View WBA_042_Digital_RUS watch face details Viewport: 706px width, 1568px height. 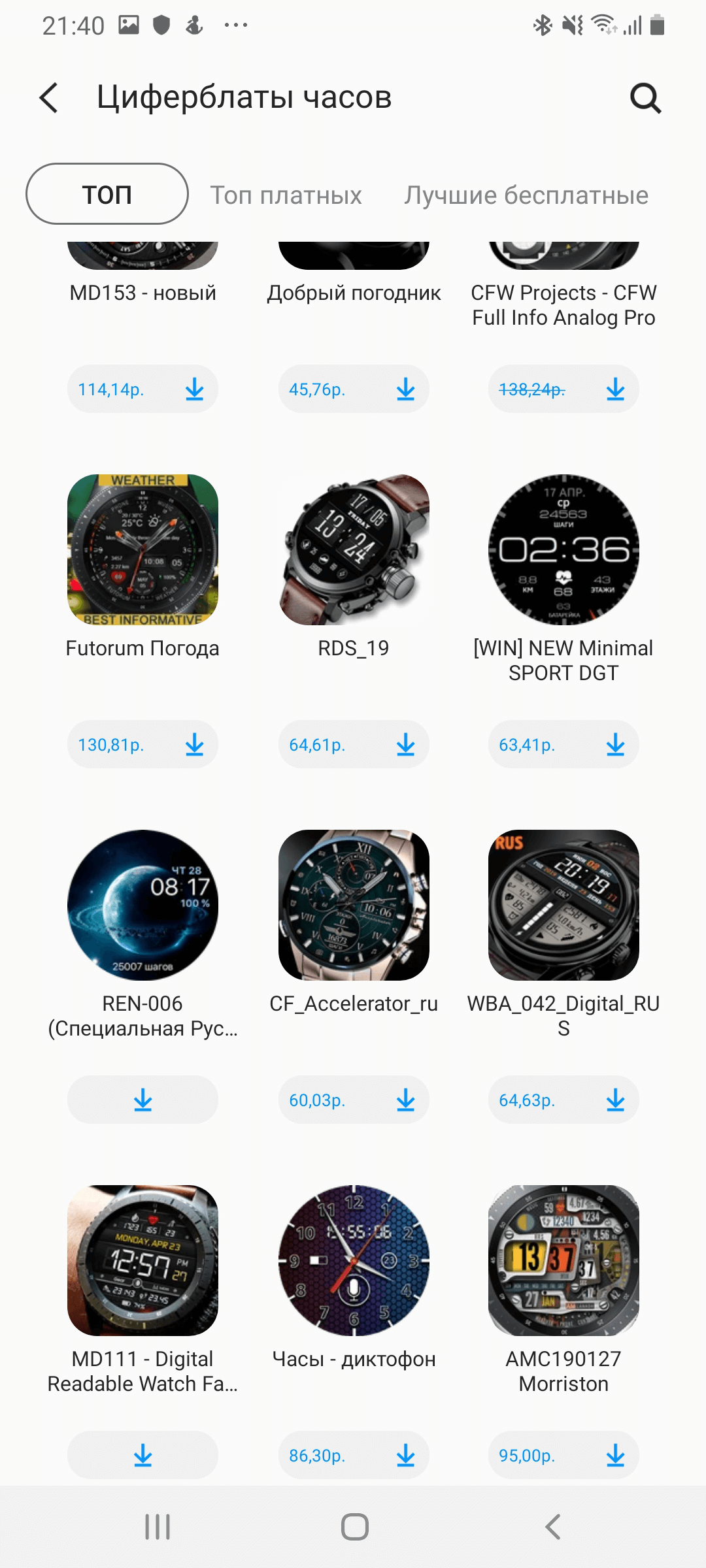click(x=563, y=906)
